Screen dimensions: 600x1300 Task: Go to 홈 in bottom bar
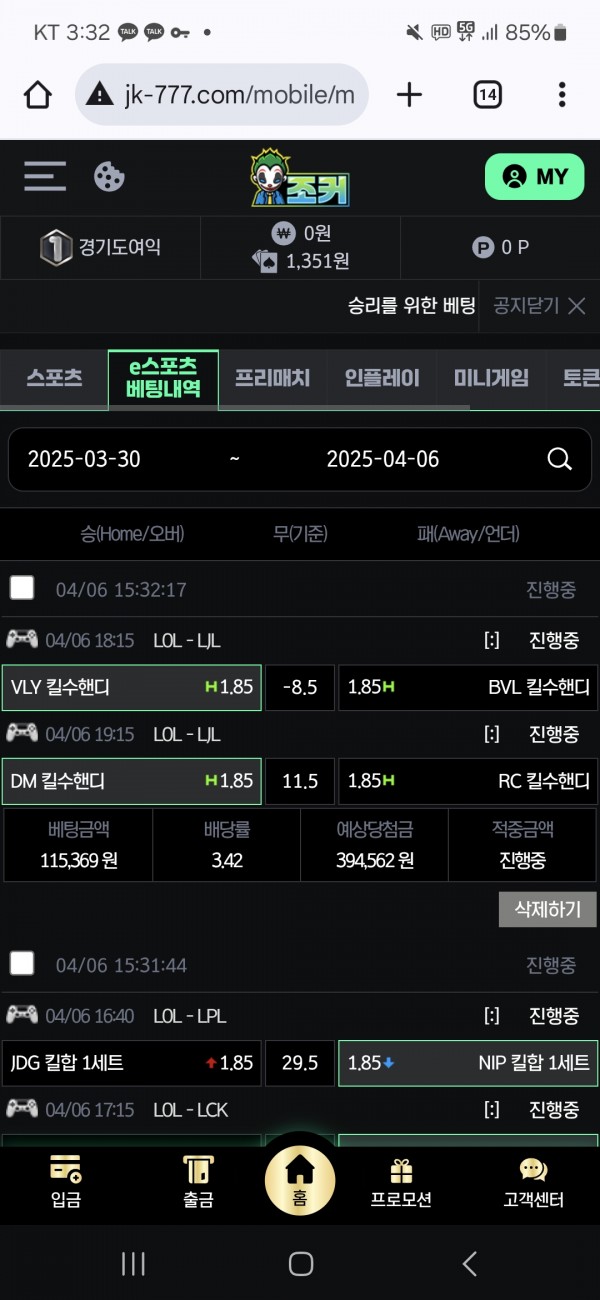click(x=300, y=1179)
